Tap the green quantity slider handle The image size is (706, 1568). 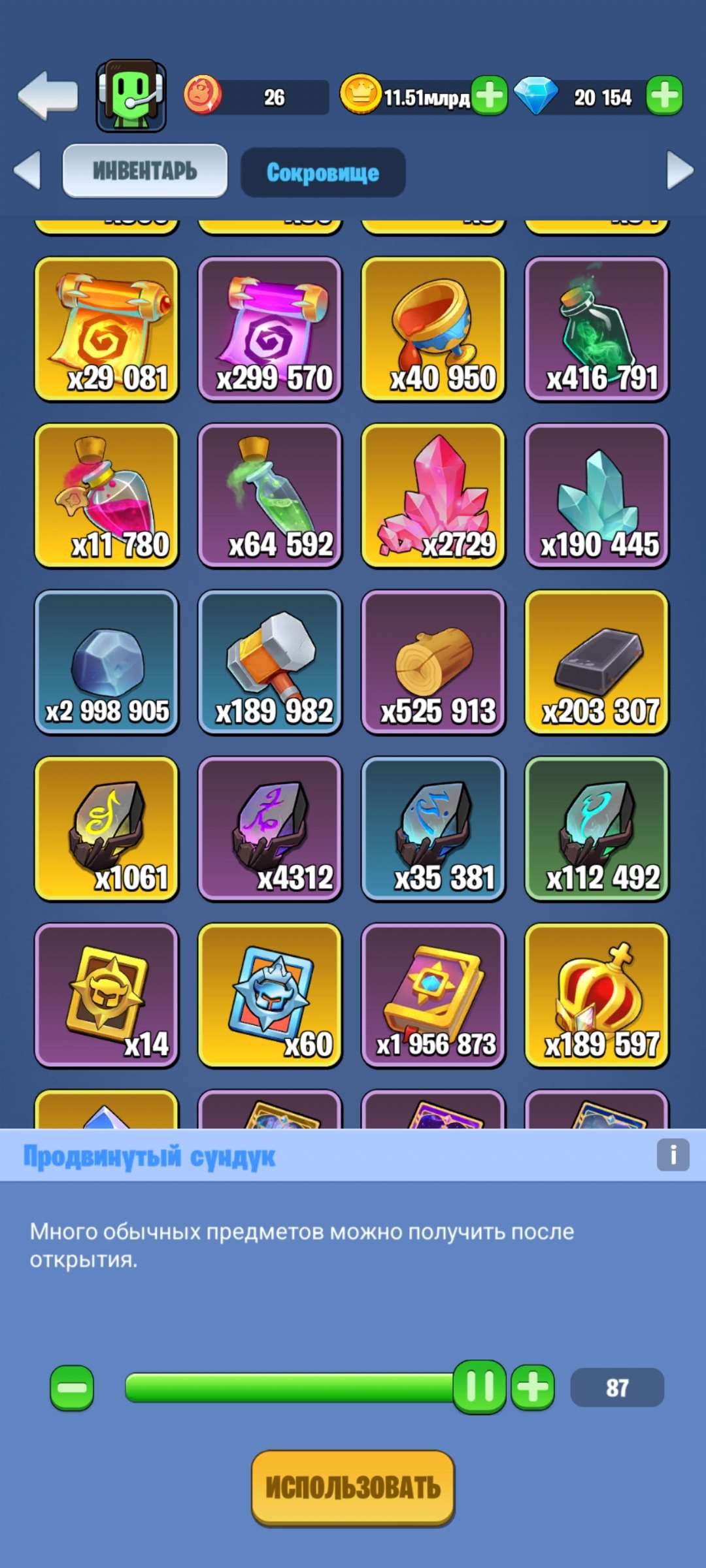(x=480, y=1388)
